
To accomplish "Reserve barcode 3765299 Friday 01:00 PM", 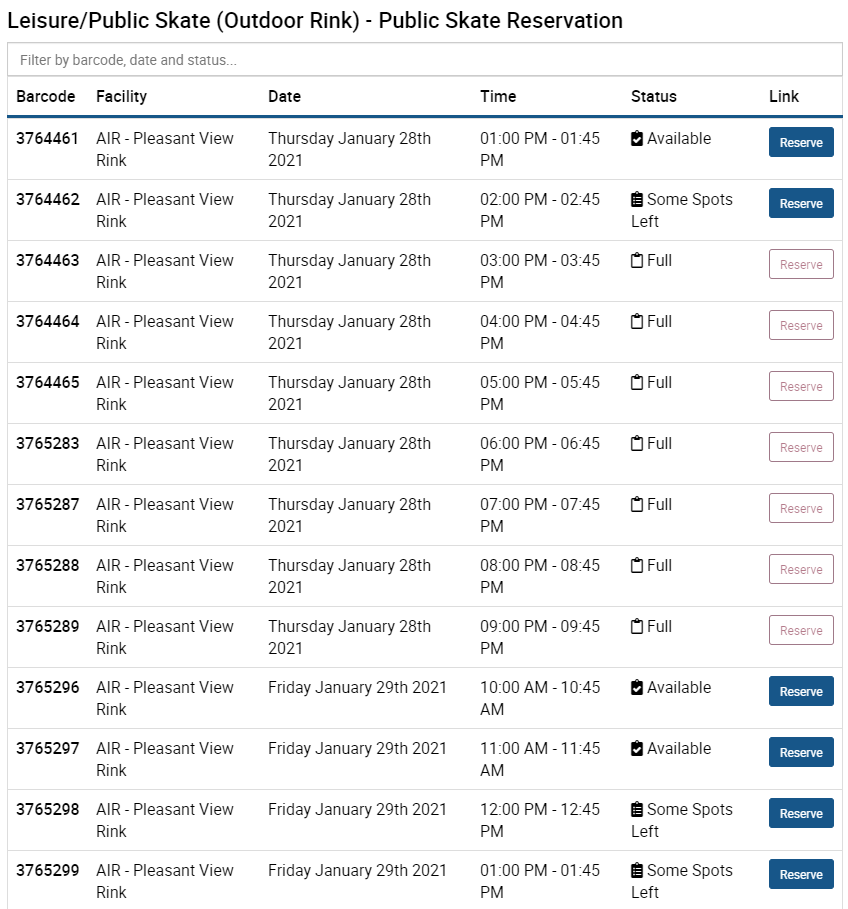I will pyautogui.click(x=800, y=874).
